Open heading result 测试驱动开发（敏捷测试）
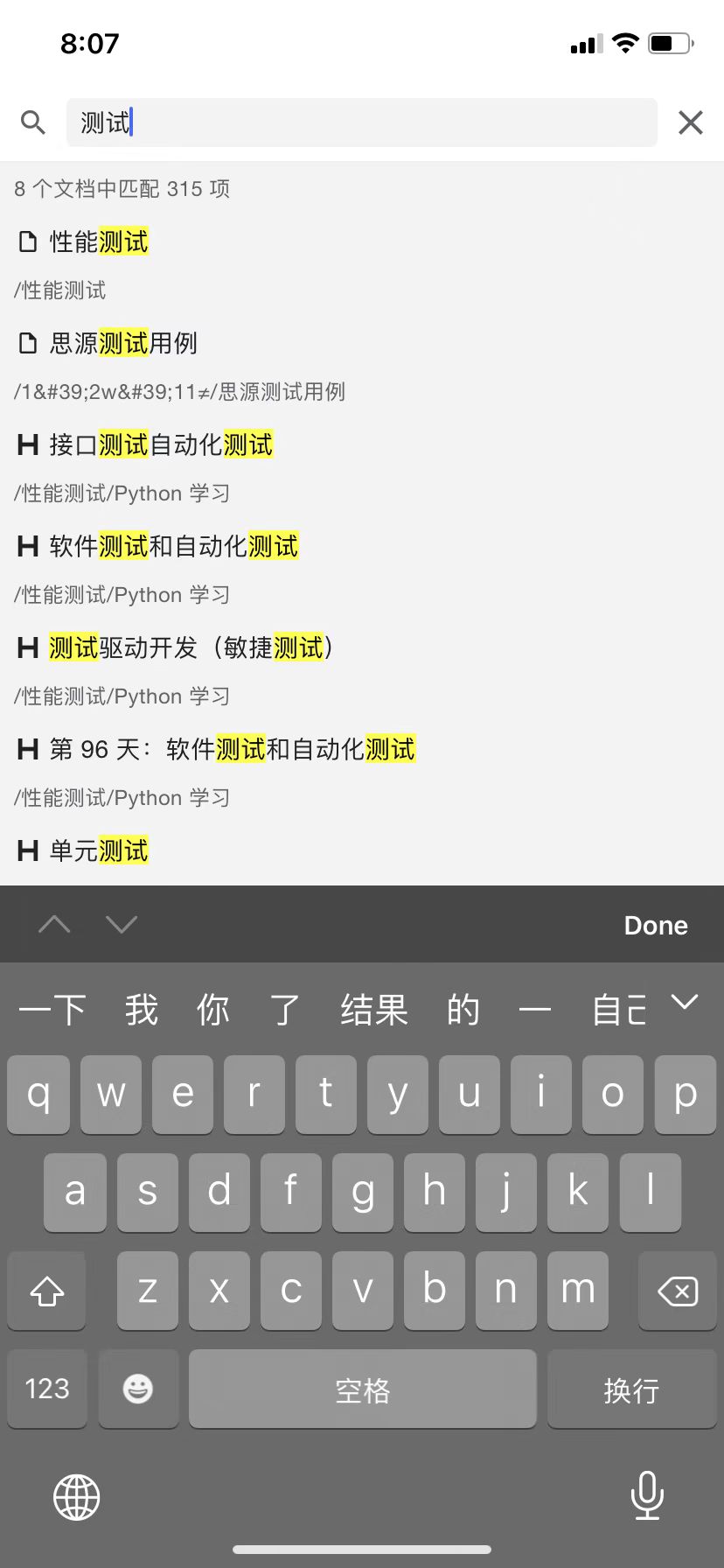 [191, 648]
